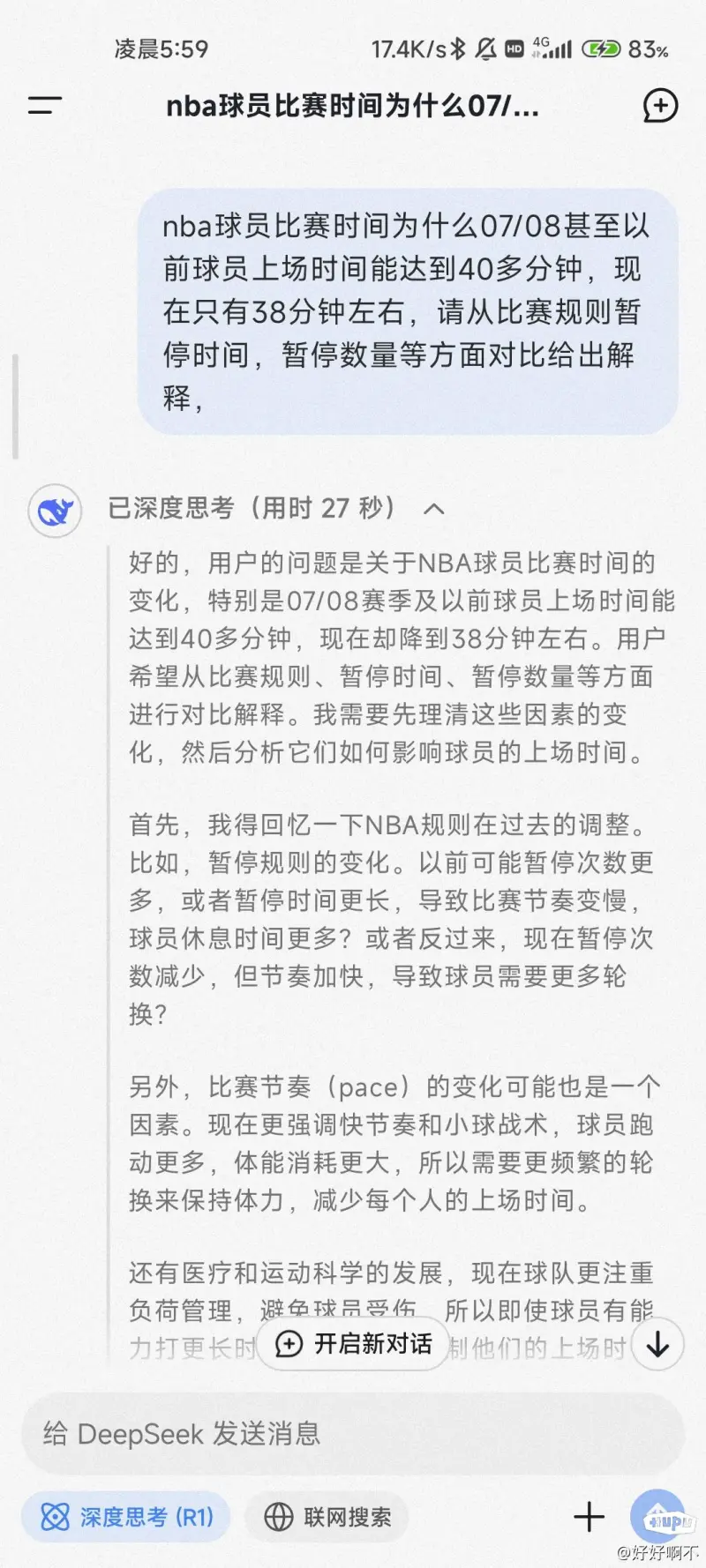
Task: Focus the 给 DeepSeek 发送消息 input field
Action: (353, 1434)
